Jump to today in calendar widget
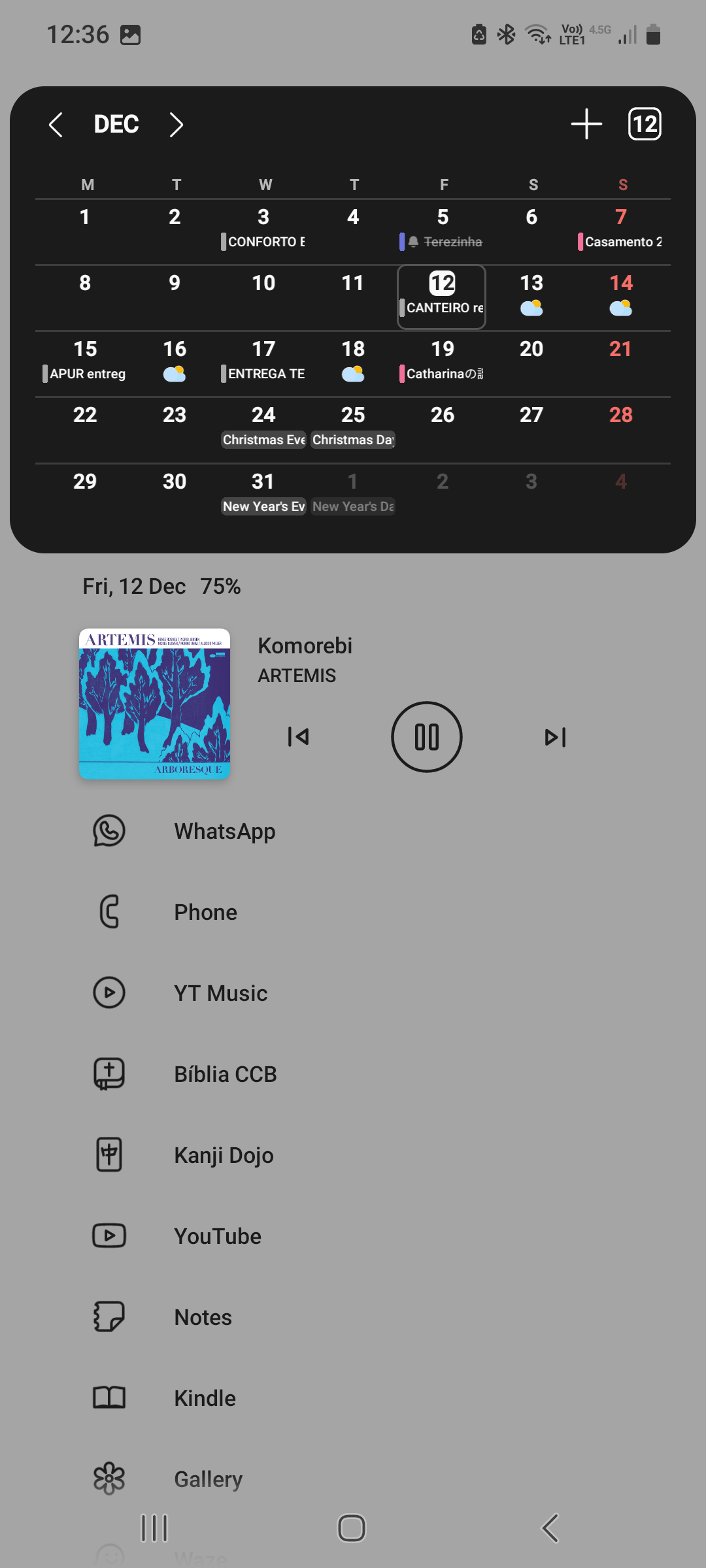 [x=645, y=124]
